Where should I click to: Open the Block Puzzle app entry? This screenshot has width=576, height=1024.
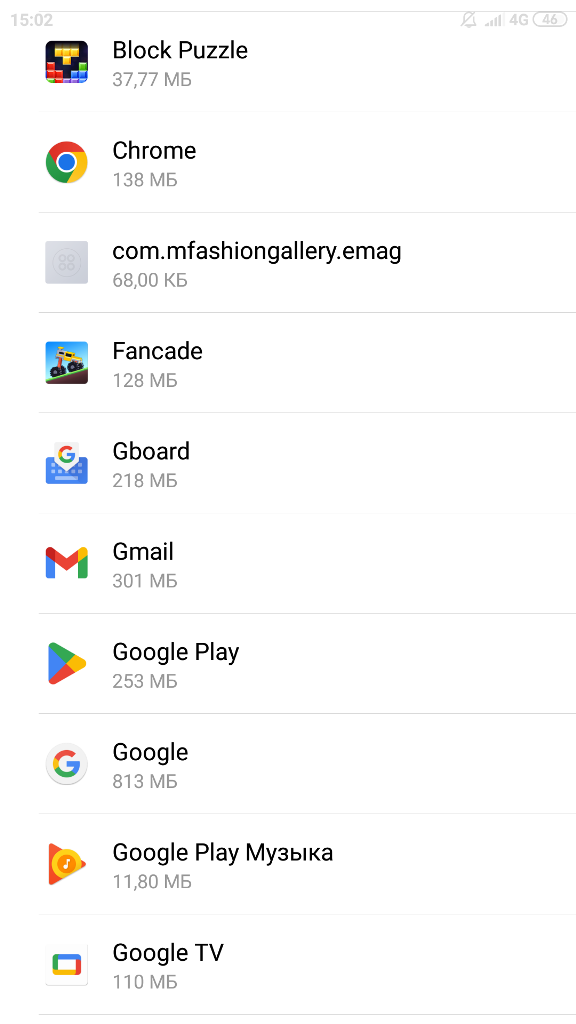tap(288, 63)
